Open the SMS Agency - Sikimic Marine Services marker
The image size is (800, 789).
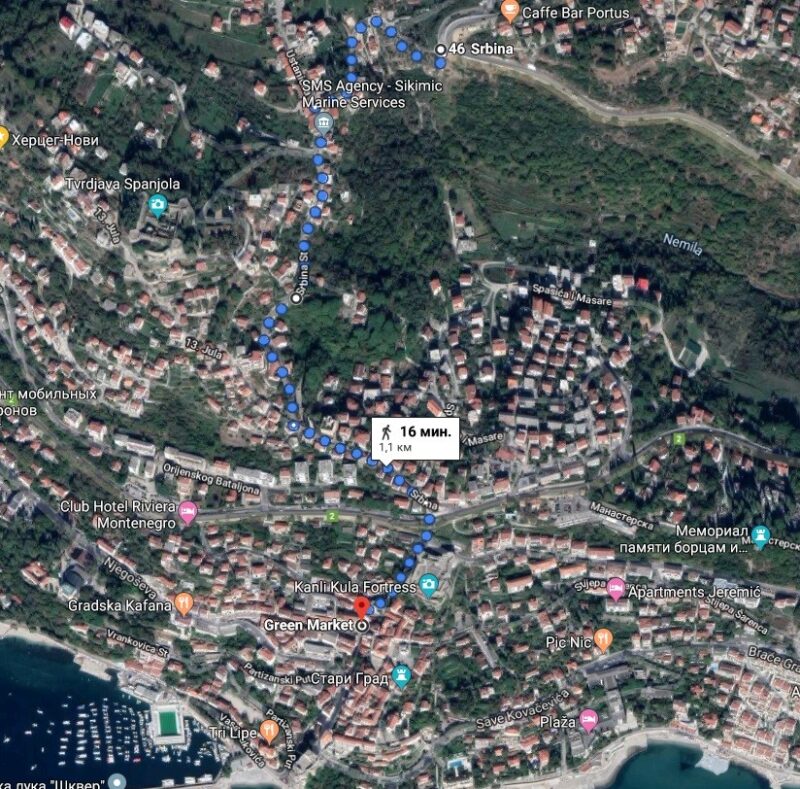pyautogui.click(x=323, y=122)
